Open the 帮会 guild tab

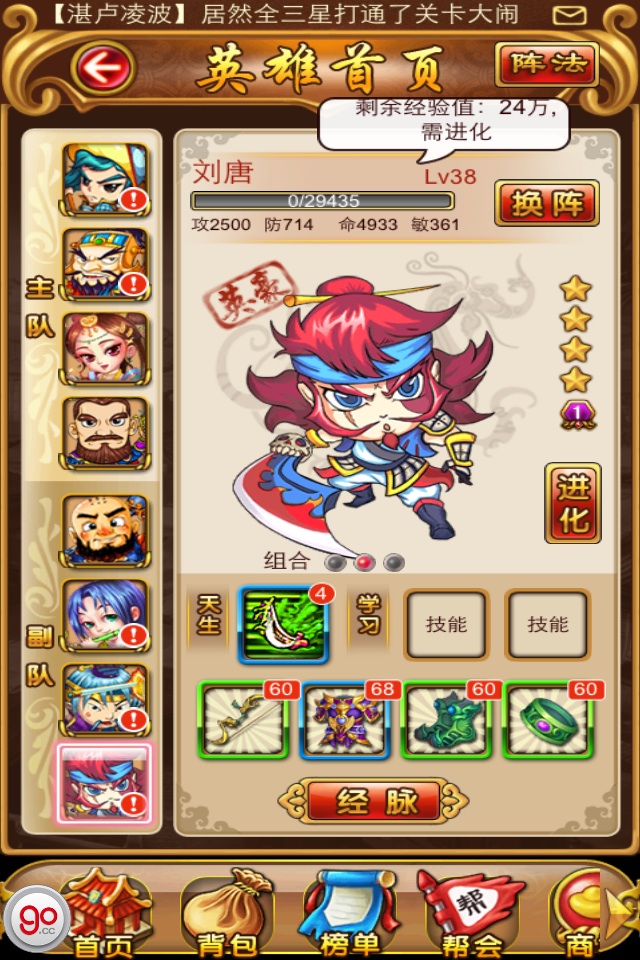471,912
